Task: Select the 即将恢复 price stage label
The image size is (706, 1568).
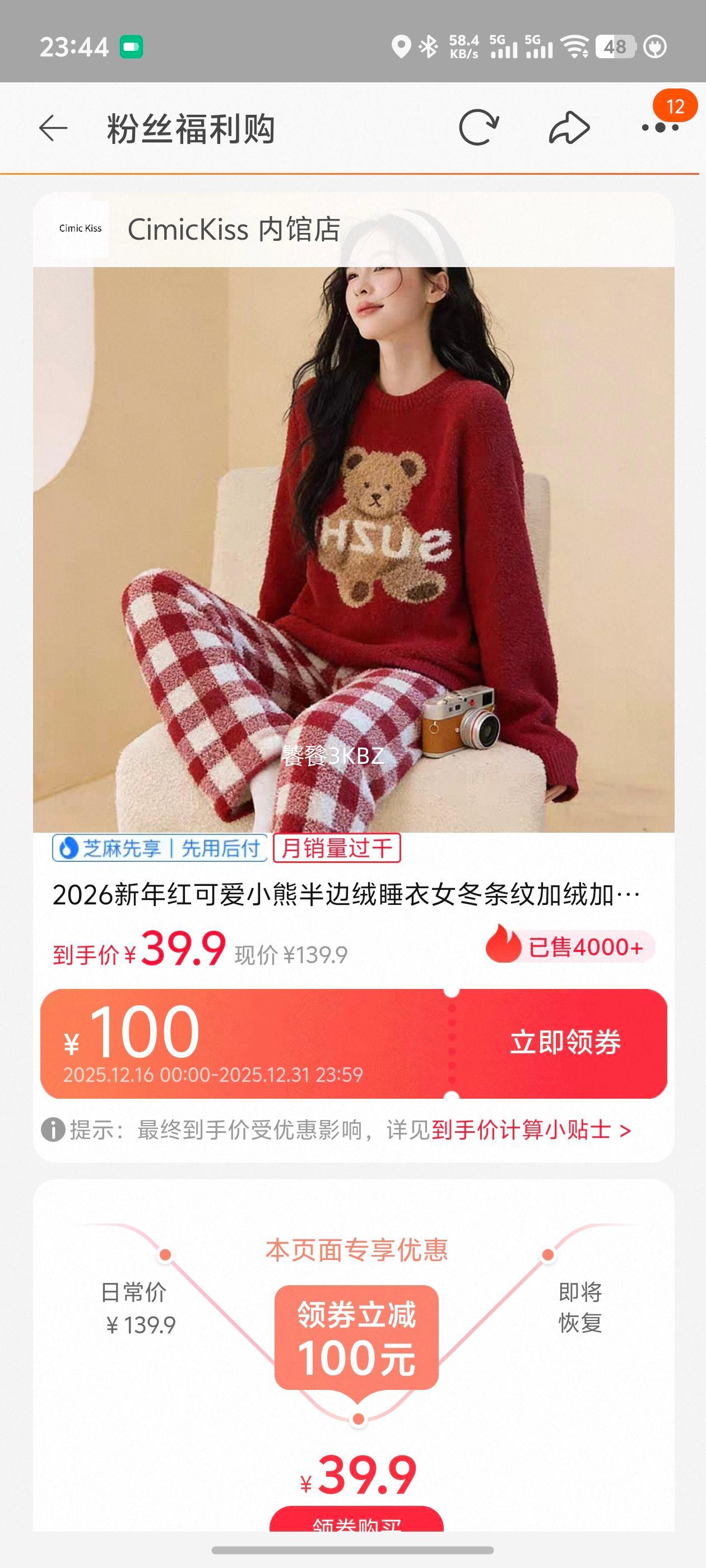Action: [x=580, y=1309]
